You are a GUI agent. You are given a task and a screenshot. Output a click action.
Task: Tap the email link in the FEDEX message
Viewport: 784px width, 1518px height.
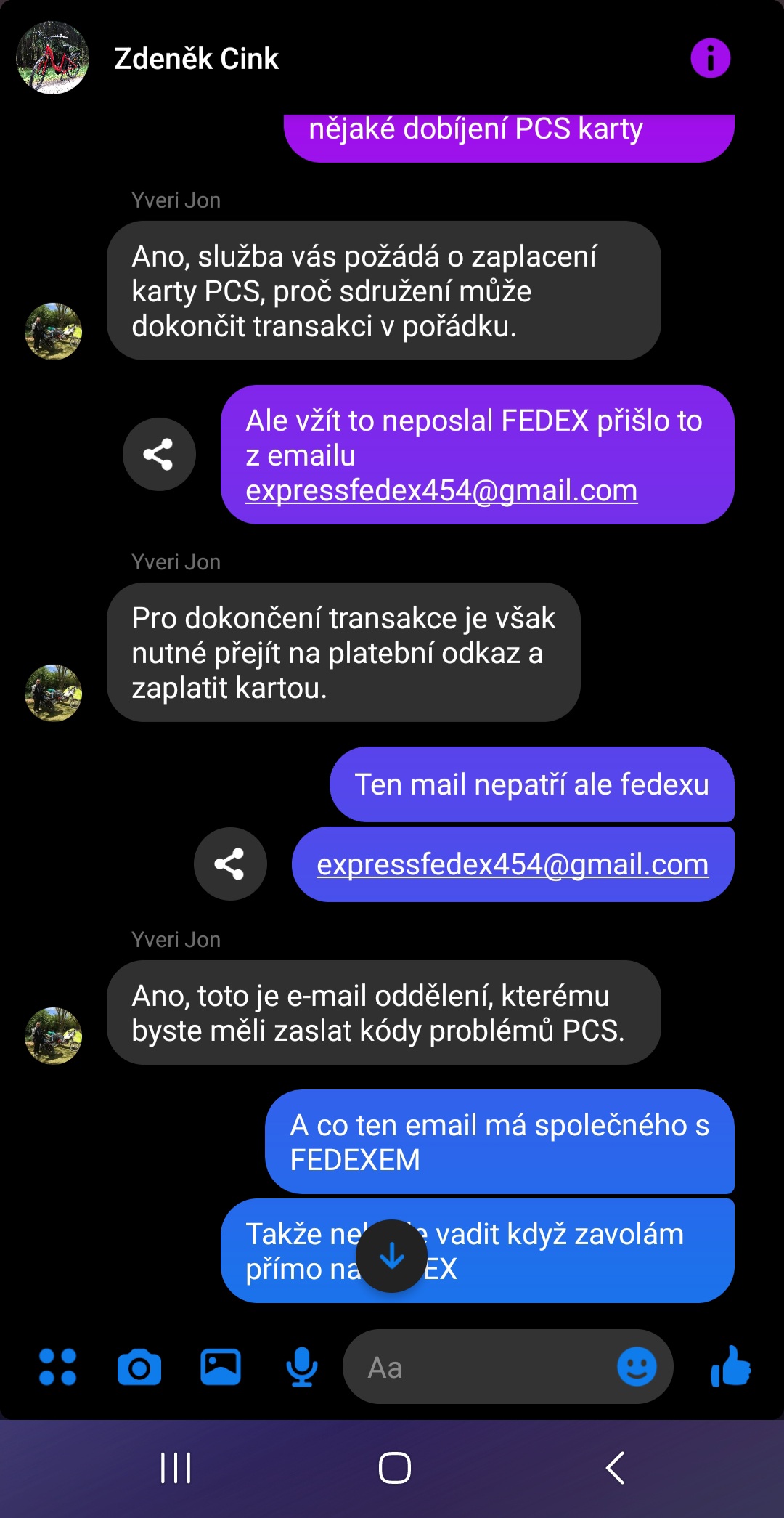441,491
